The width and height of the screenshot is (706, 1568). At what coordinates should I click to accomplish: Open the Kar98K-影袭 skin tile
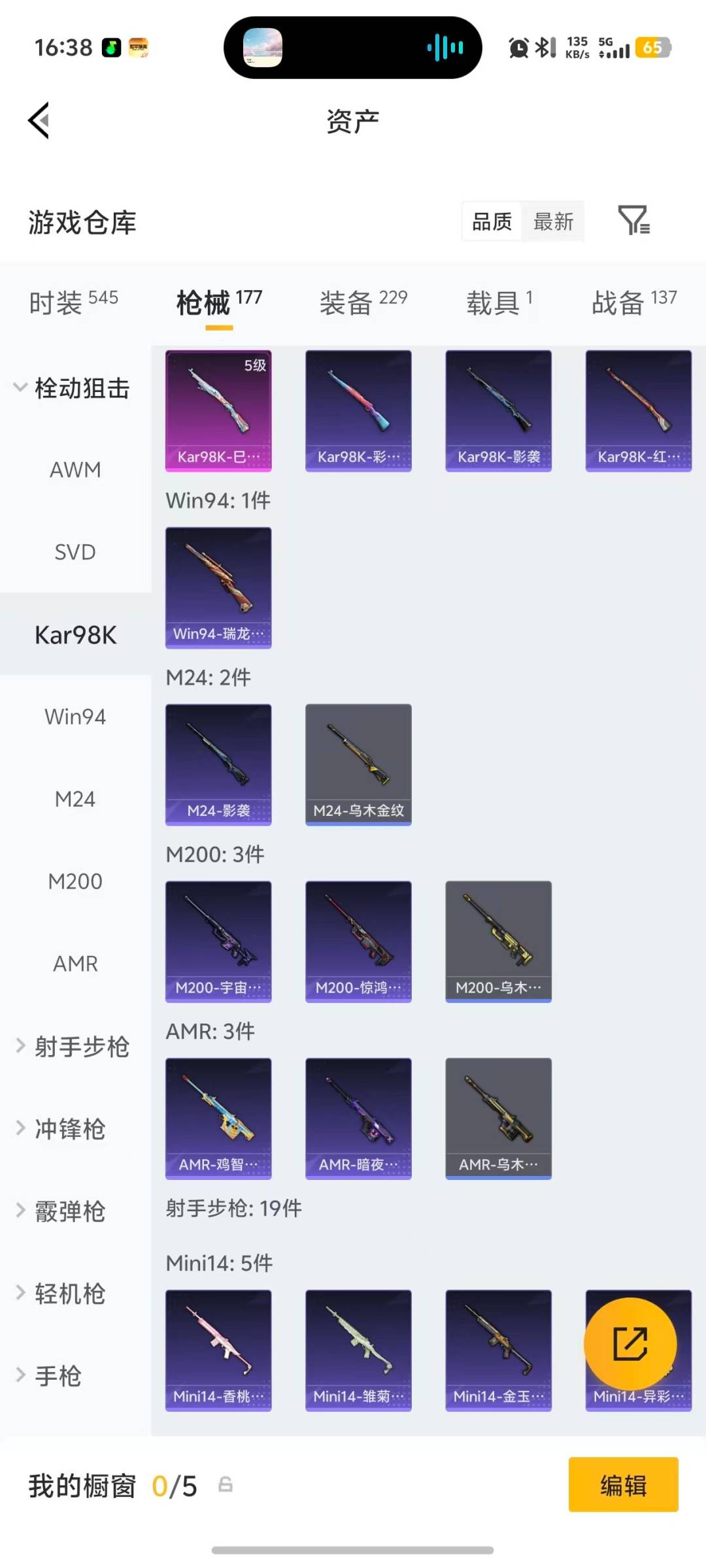pyautogui.click(x=498, y=410)
